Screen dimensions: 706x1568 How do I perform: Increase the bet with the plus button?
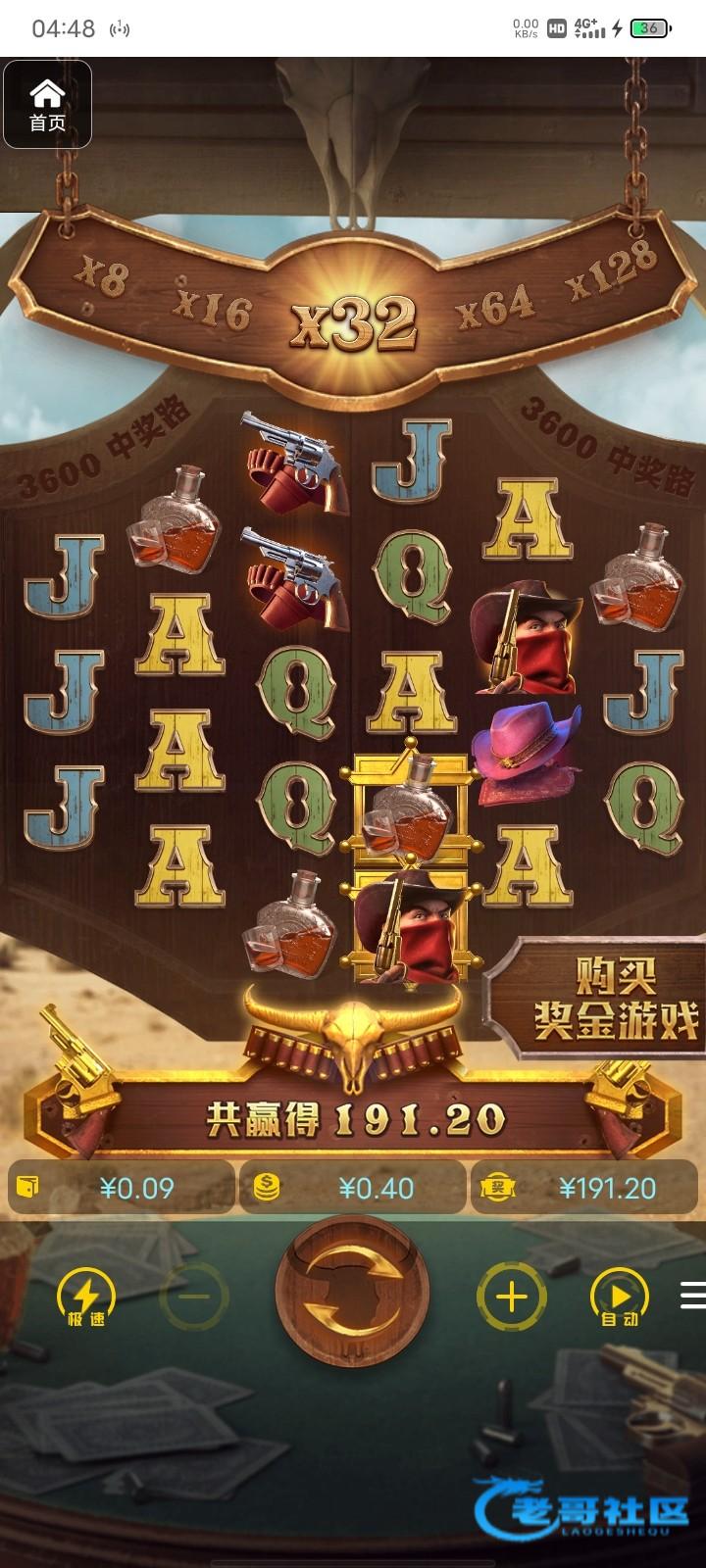(510, 1297)
